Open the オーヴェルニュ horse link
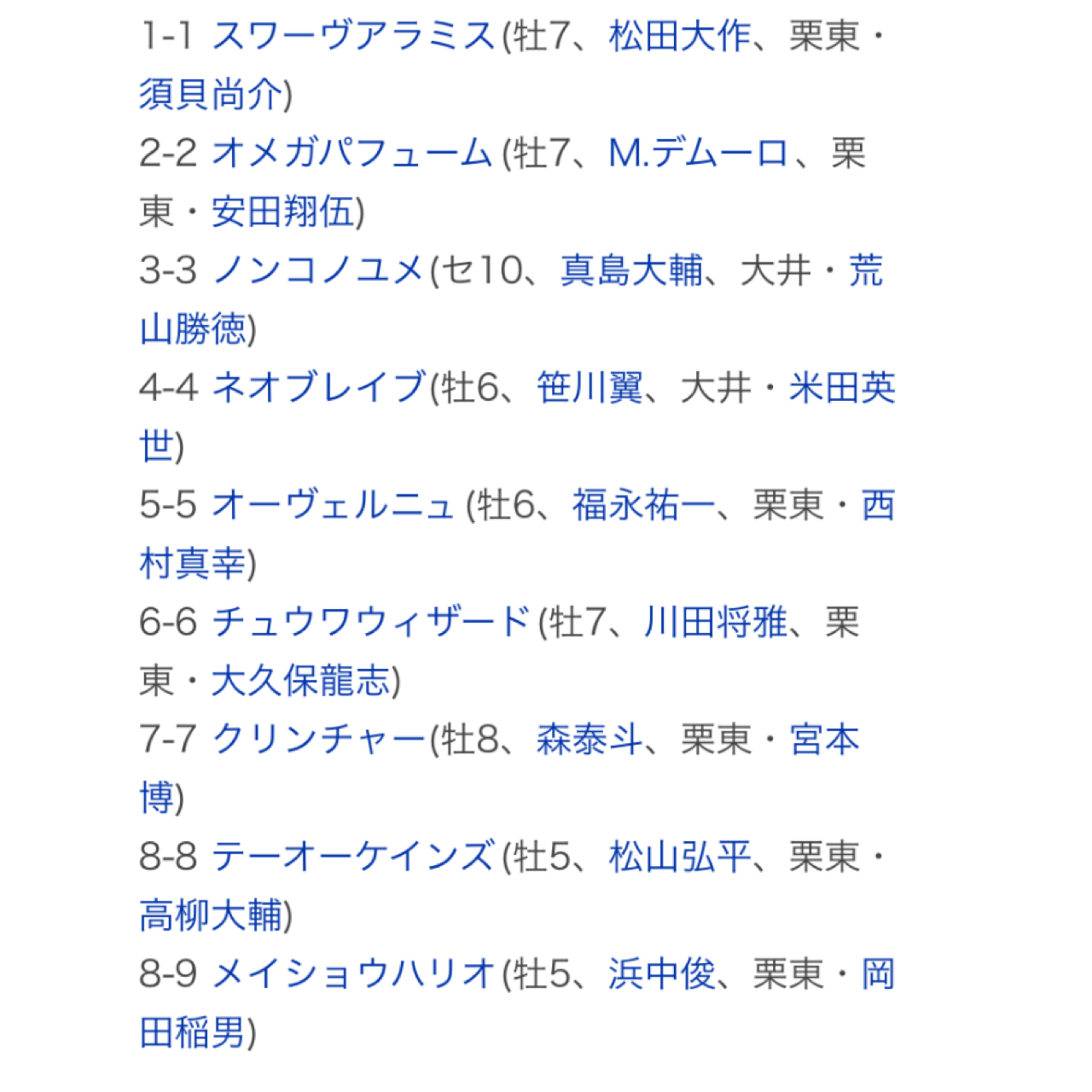 tap(333, 505)
